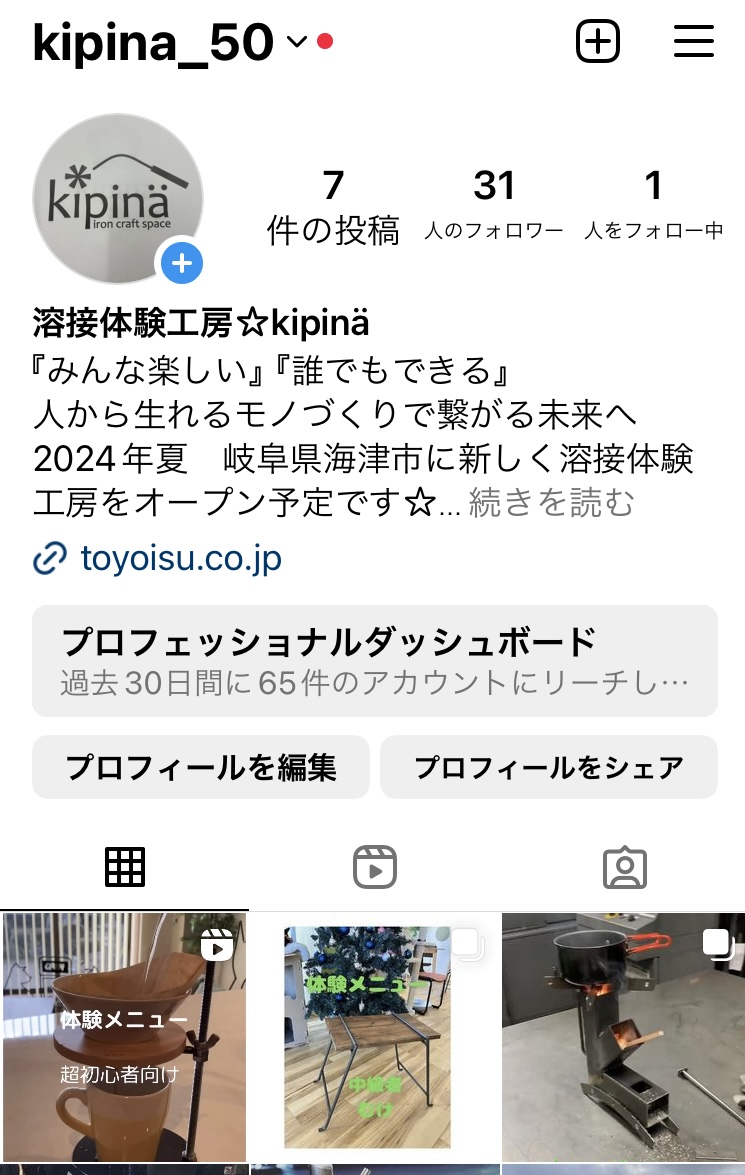Viewport: 745px width, 1175px height.
Task: Open the hamburger settings menu
Action: tap(693, 42)
